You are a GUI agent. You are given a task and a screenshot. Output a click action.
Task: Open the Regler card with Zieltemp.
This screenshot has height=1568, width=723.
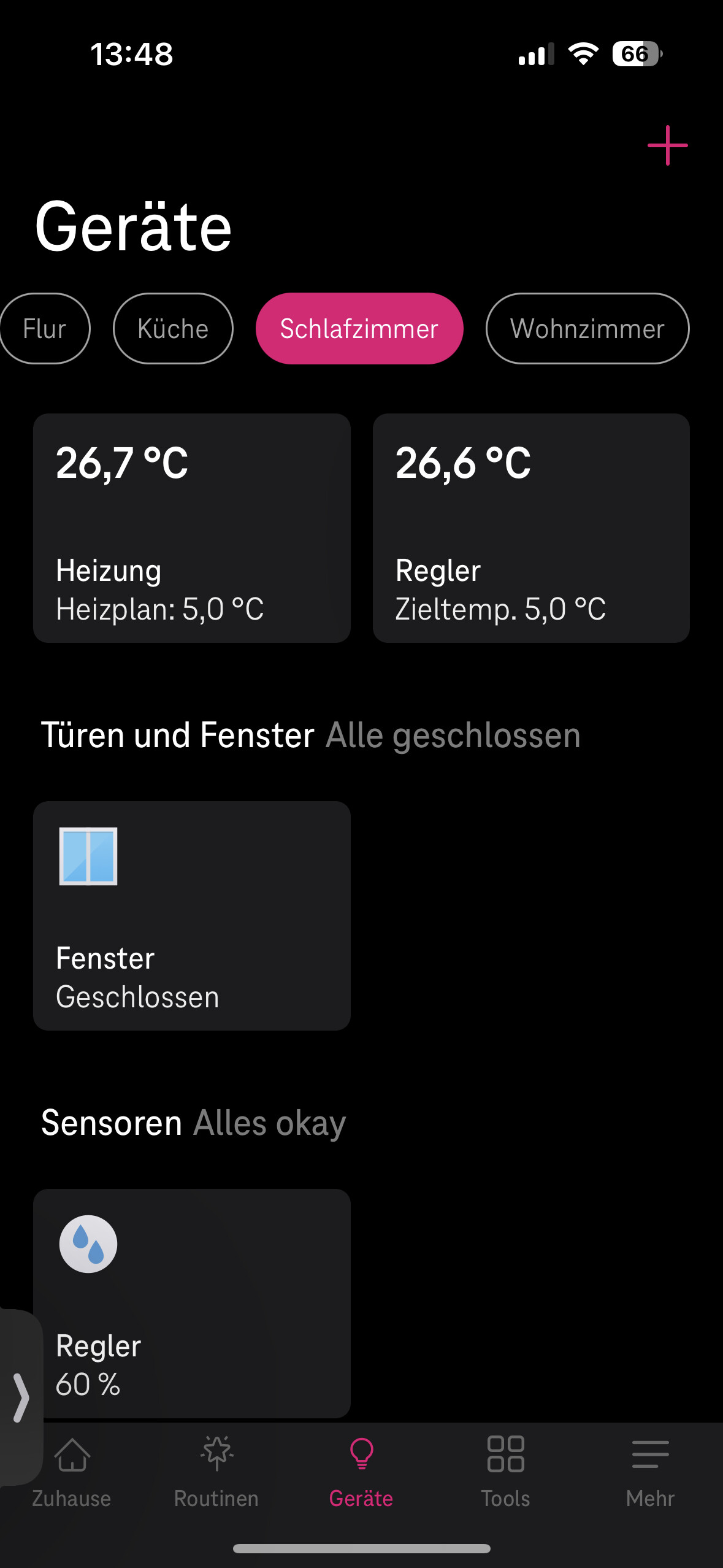tap(531, 528)
